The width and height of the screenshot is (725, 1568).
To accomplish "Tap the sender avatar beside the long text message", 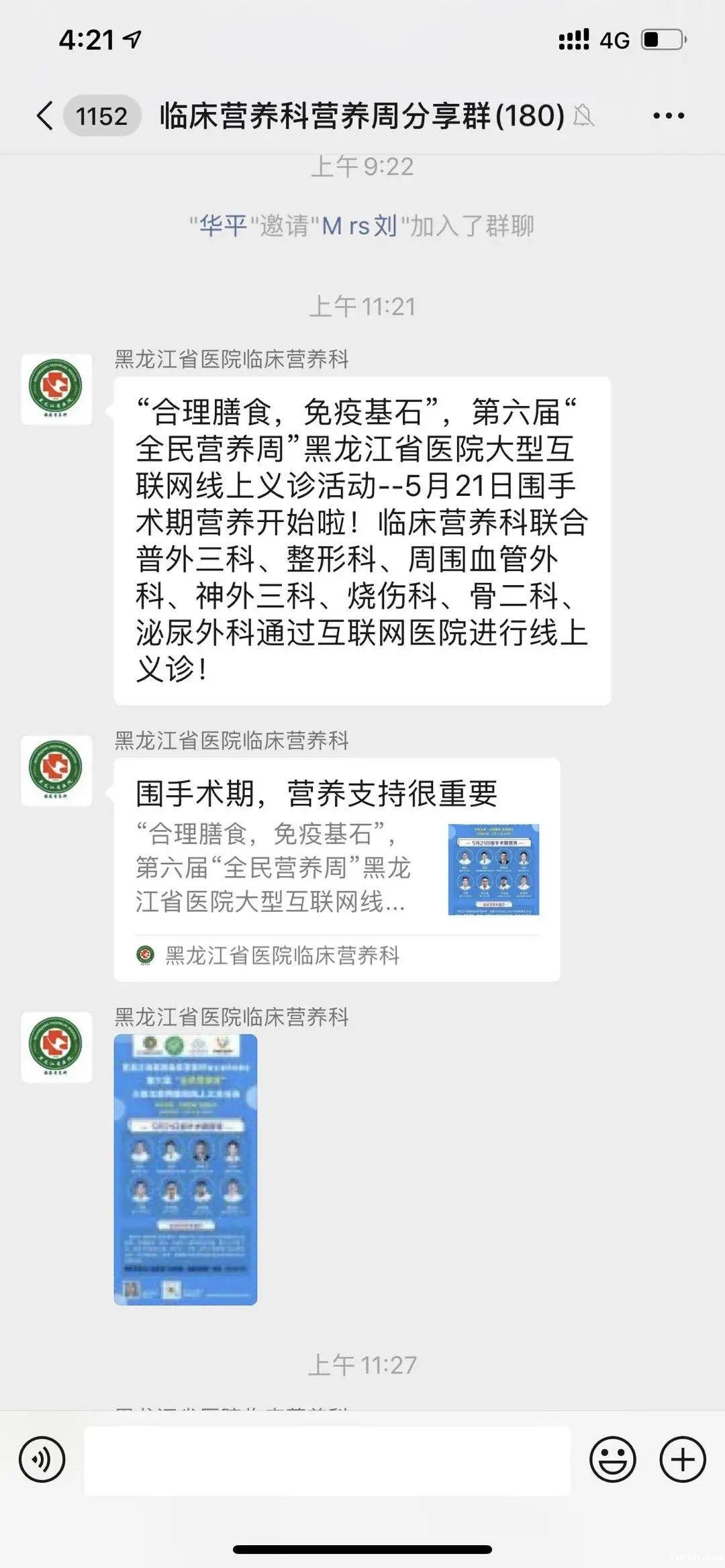I will [56, 389].
